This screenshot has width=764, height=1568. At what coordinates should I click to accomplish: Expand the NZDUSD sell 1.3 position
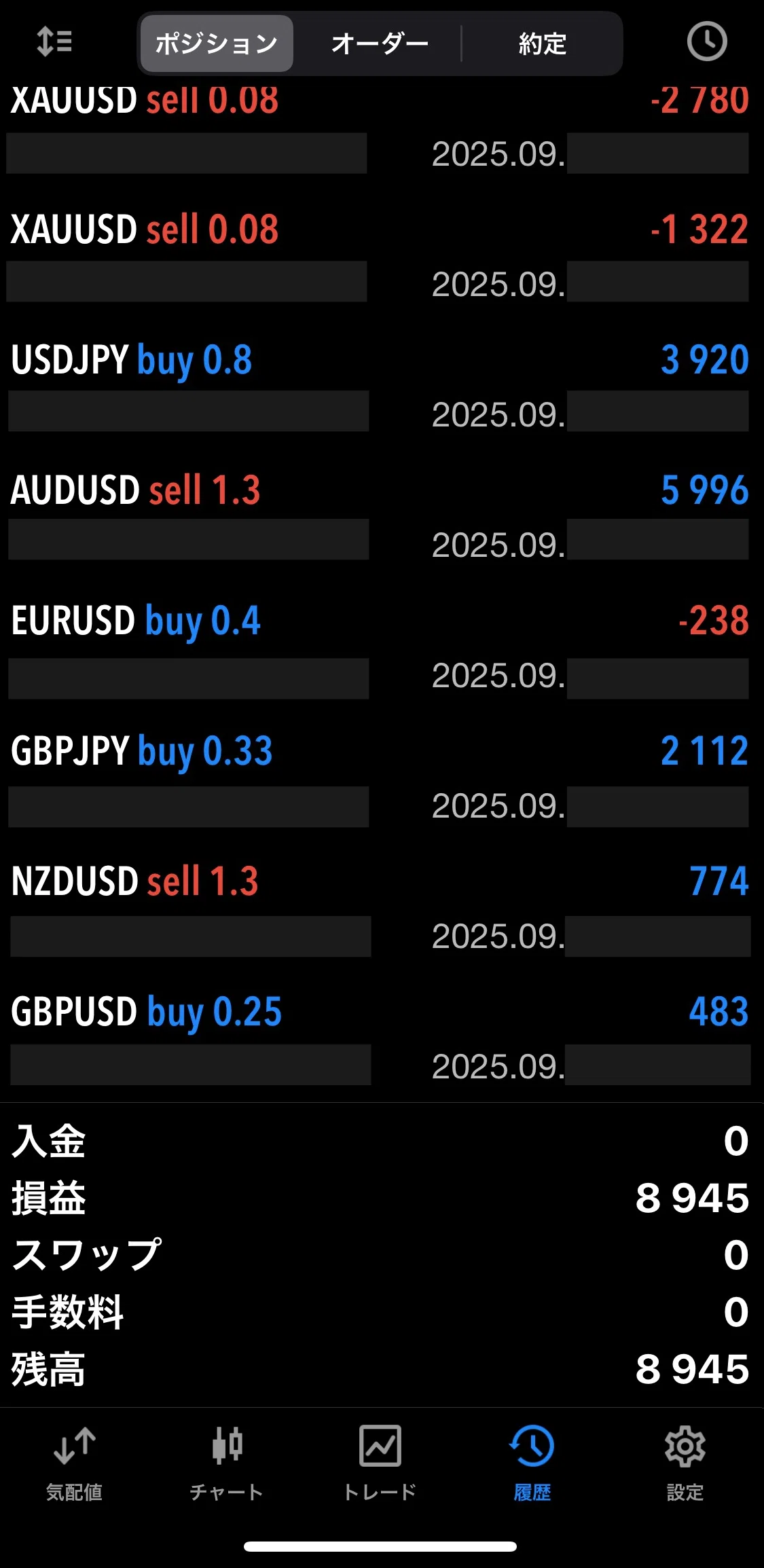tap(382, 909)
